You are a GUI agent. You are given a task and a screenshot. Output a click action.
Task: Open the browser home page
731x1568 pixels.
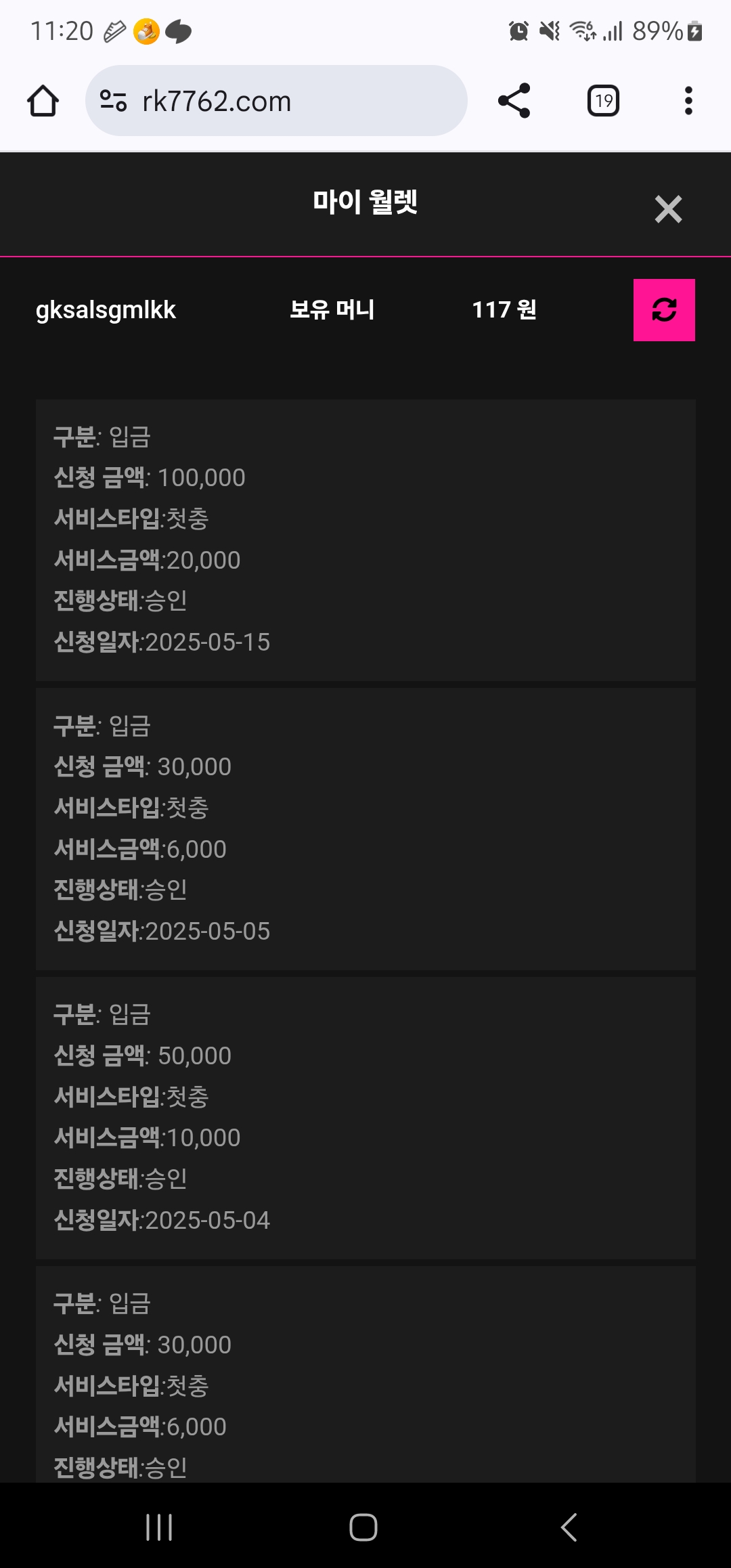pyautogui.click(x=43, y=101)
